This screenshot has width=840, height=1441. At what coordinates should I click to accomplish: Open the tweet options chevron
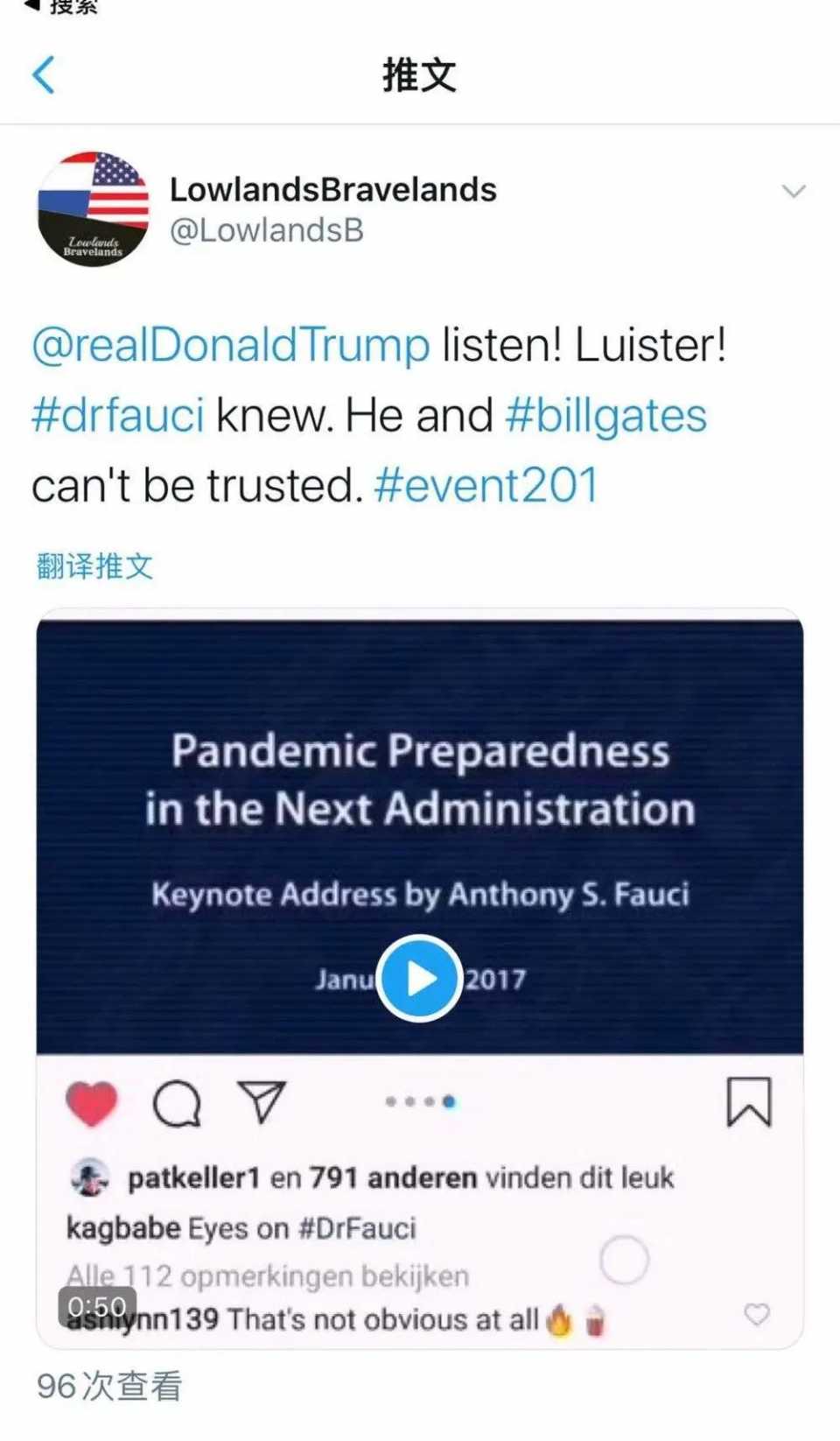pos(794,190)
